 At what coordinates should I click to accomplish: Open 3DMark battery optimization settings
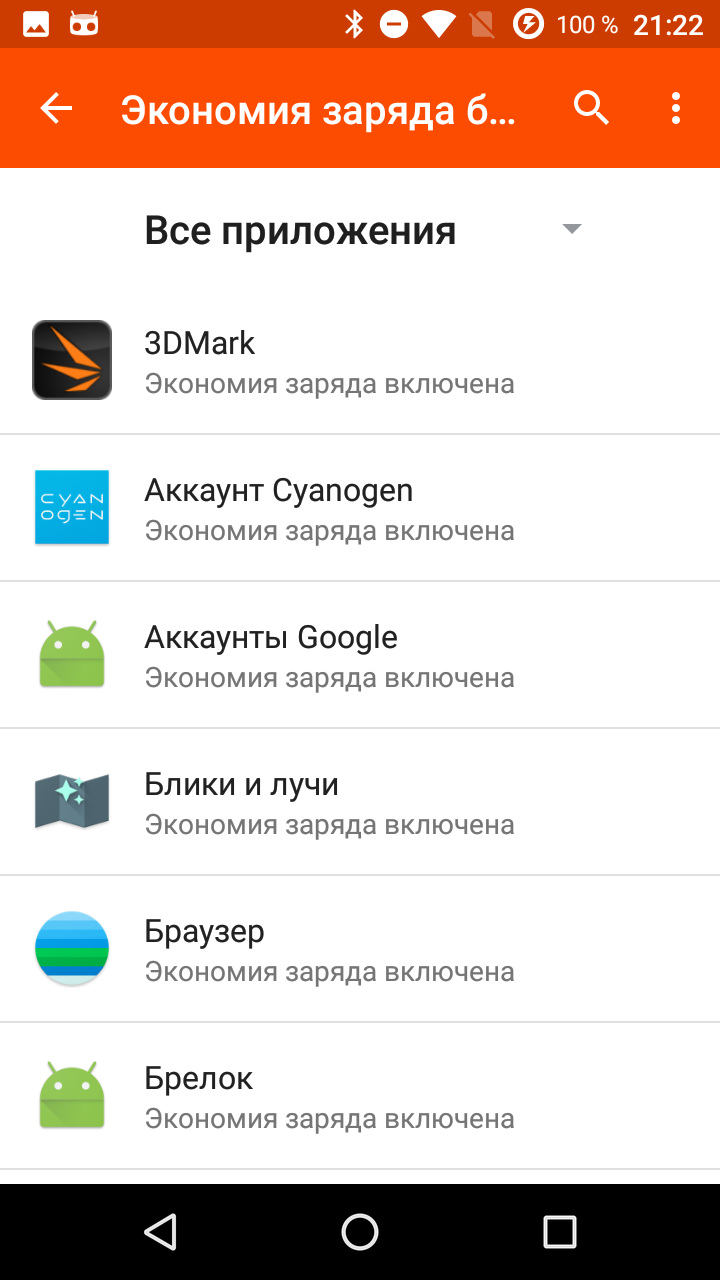click(360, 360)
